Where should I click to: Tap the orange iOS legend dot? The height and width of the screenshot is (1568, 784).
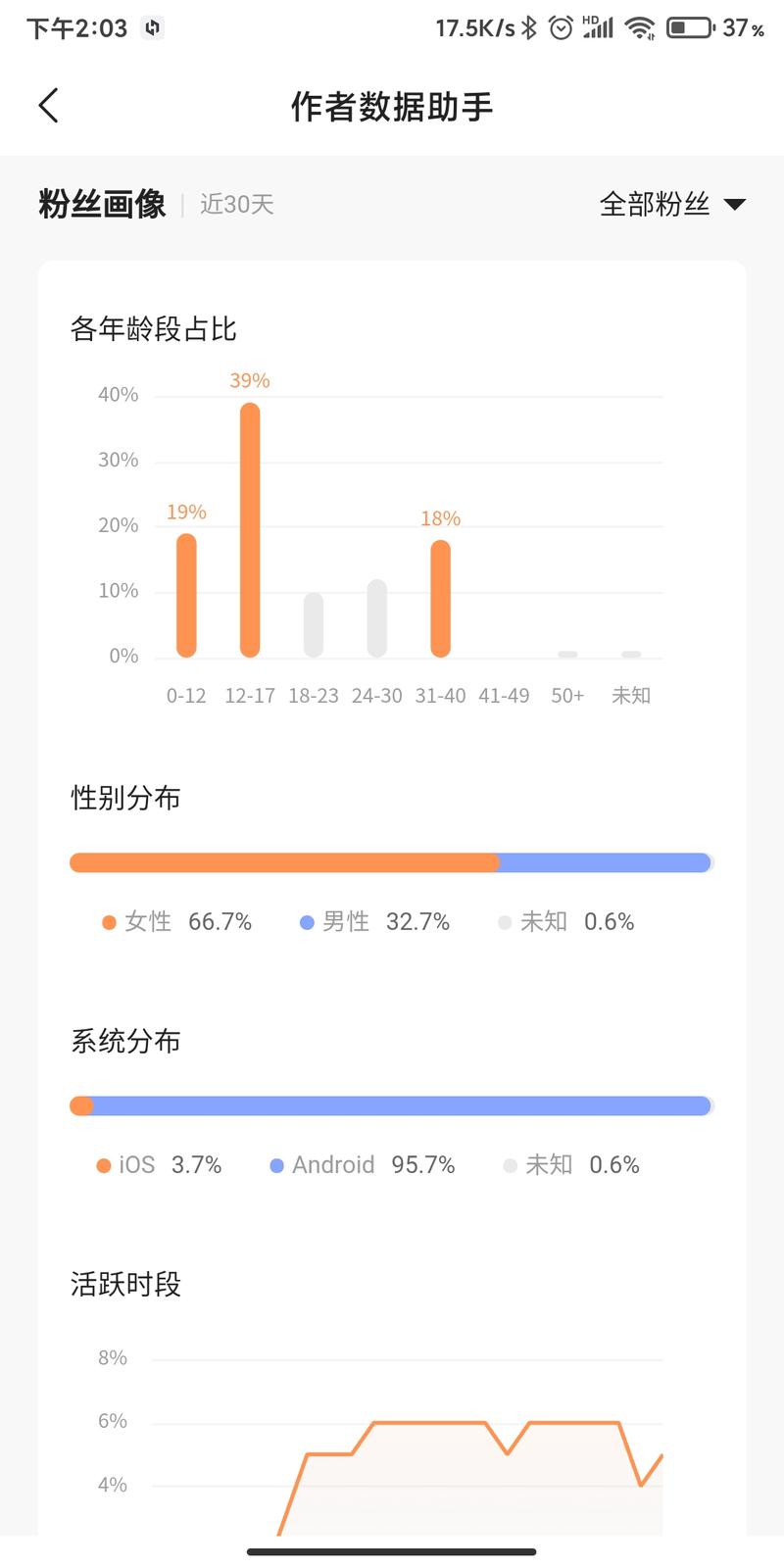click(x=105, y=1164)
